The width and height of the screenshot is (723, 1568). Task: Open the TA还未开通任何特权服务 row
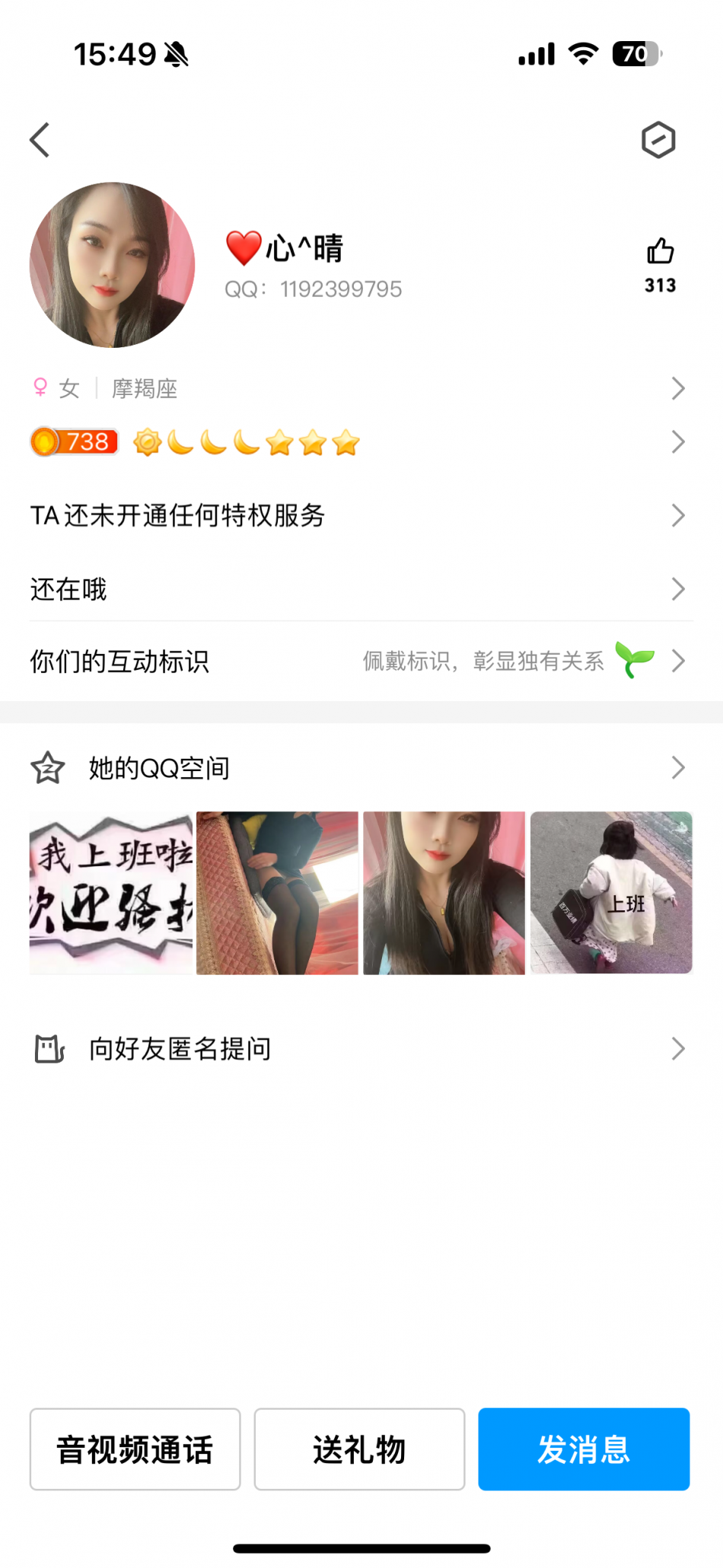point(361,515)
